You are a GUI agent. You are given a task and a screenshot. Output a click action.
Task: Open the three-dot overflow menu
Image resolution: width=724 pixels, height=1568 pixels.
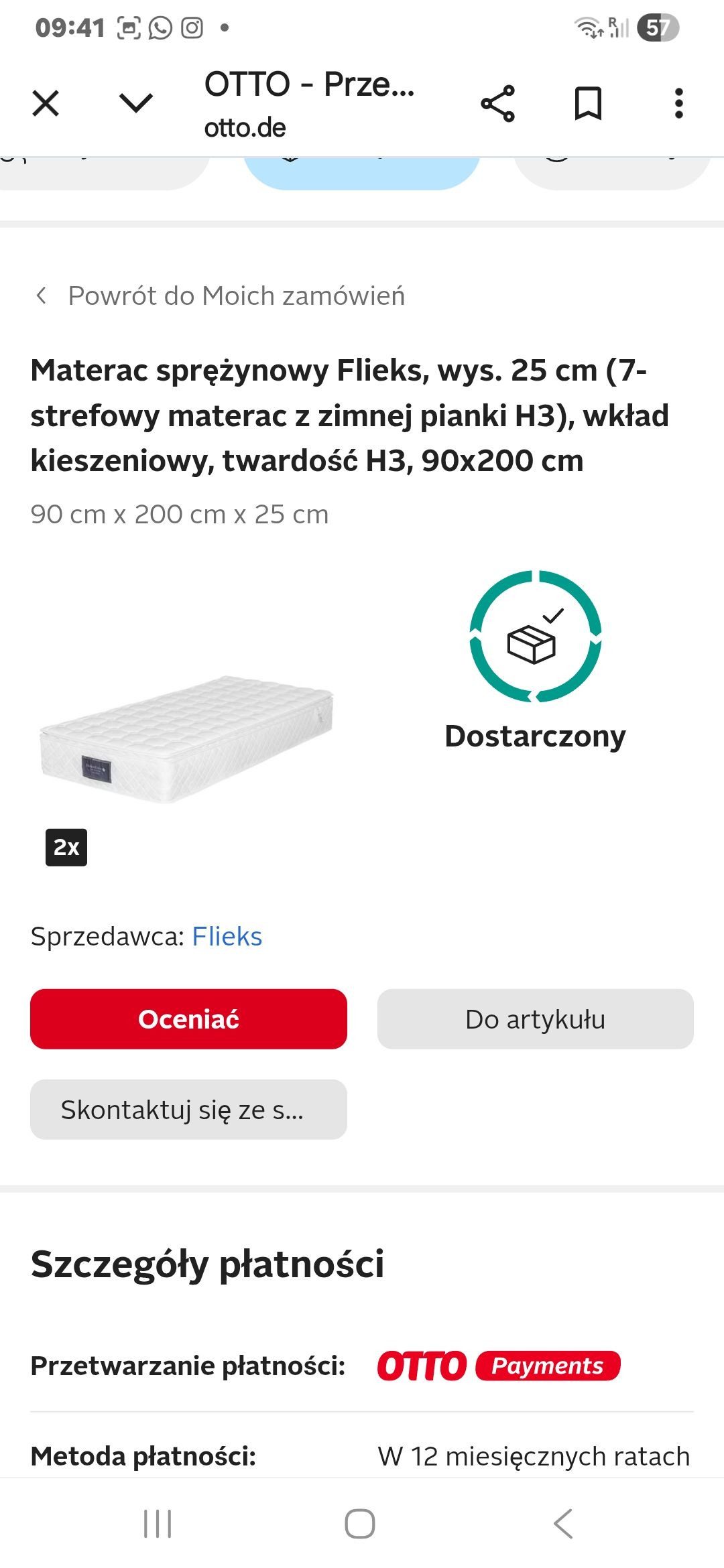678,104
